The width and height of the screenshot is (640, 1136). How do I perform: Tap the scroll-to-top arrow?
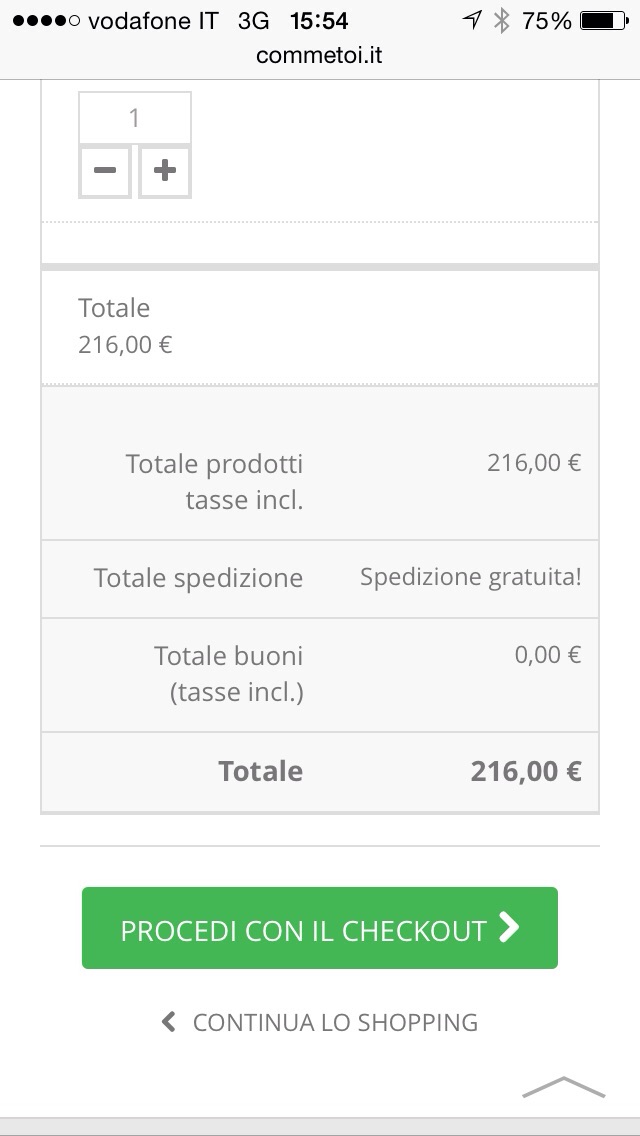[x=563, y=1086]
